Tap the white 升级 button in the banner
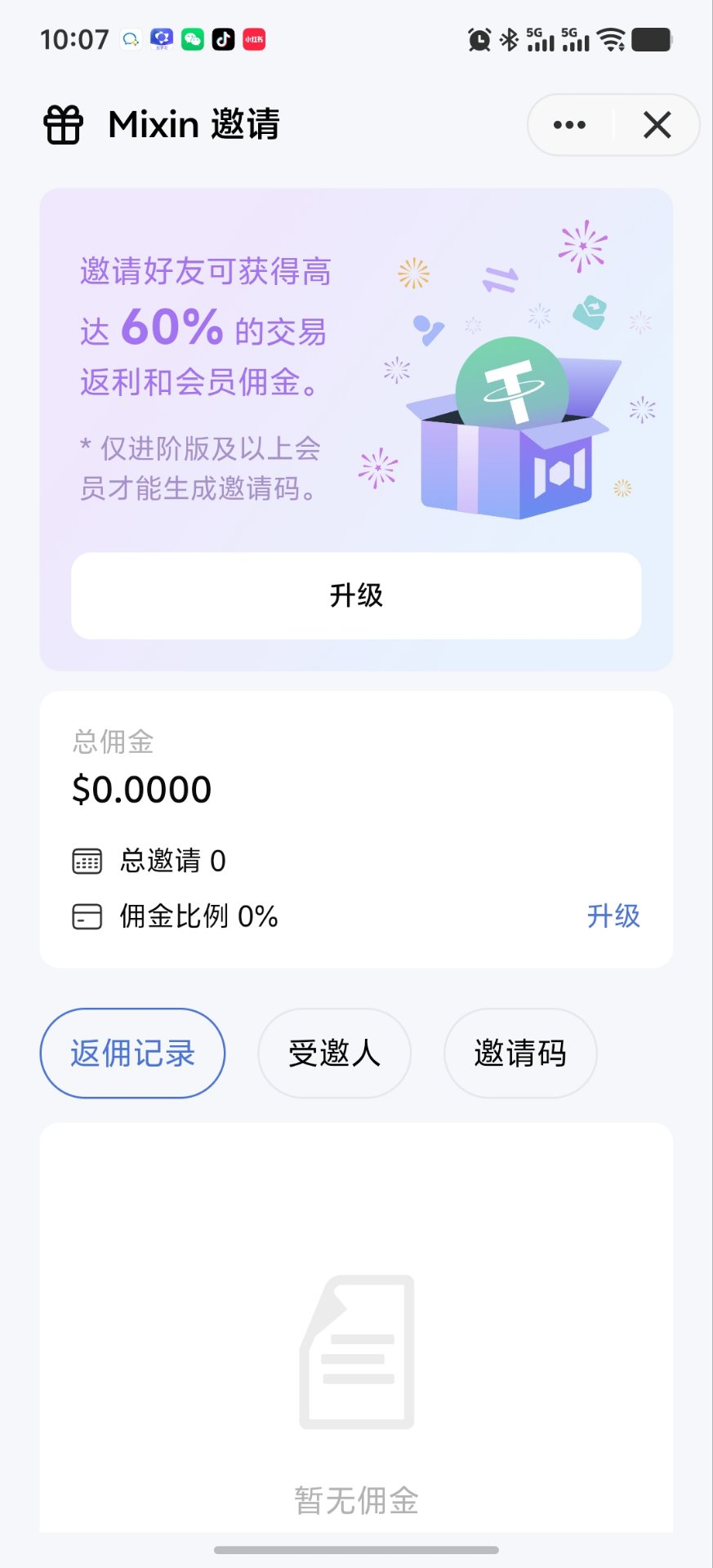This screenshot has height=1568, width=713. (x=356, y=595)
